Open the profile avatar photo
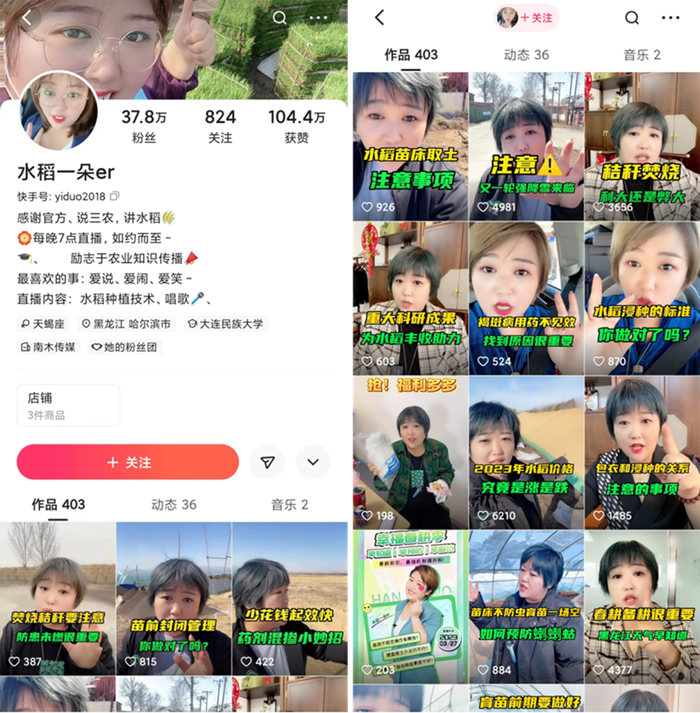The height and width of the screenshot is (713, 700). [58, 110]
